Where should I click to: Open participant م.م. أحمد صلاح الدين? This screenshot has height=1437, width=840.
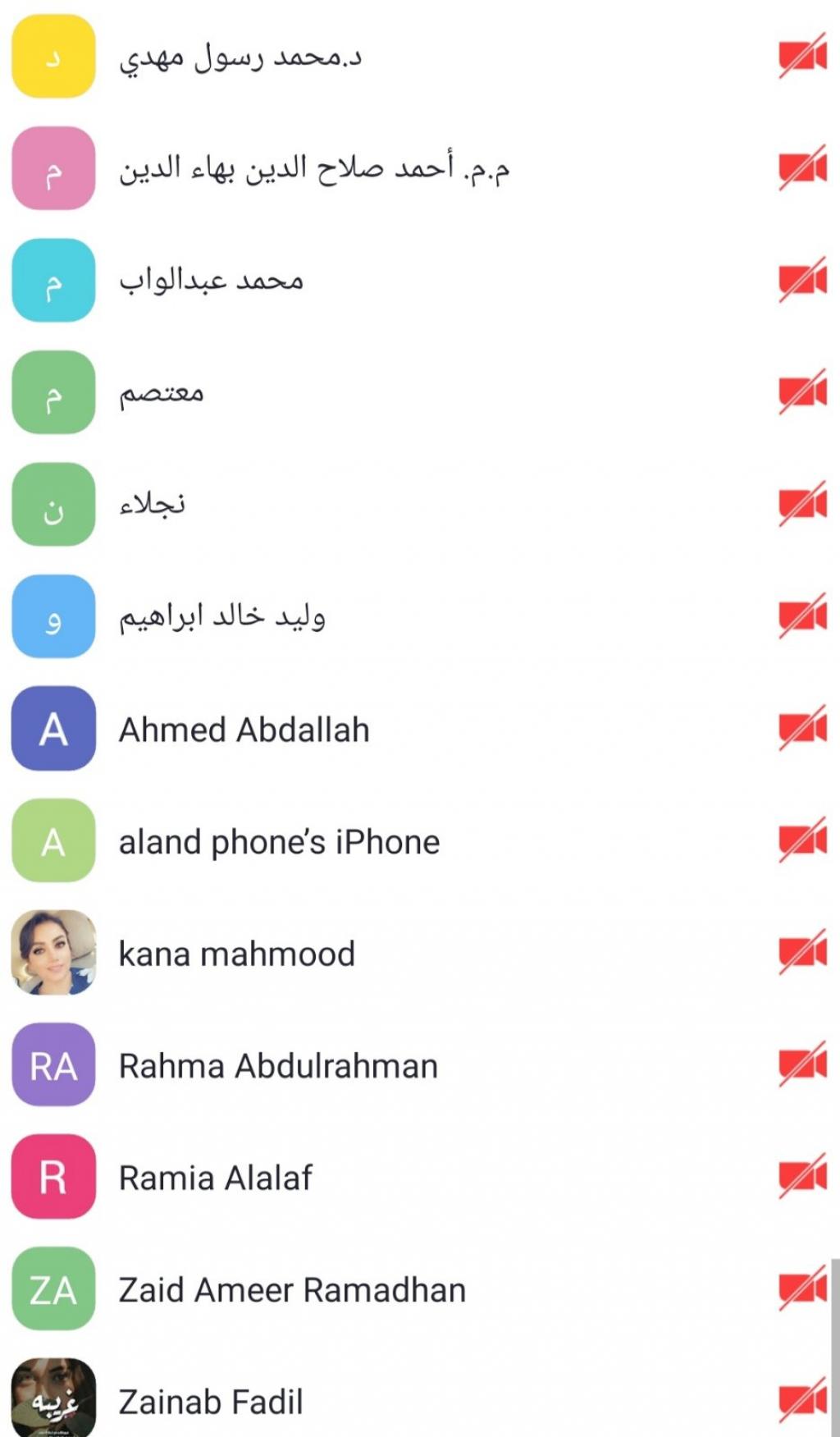(314, 169)
